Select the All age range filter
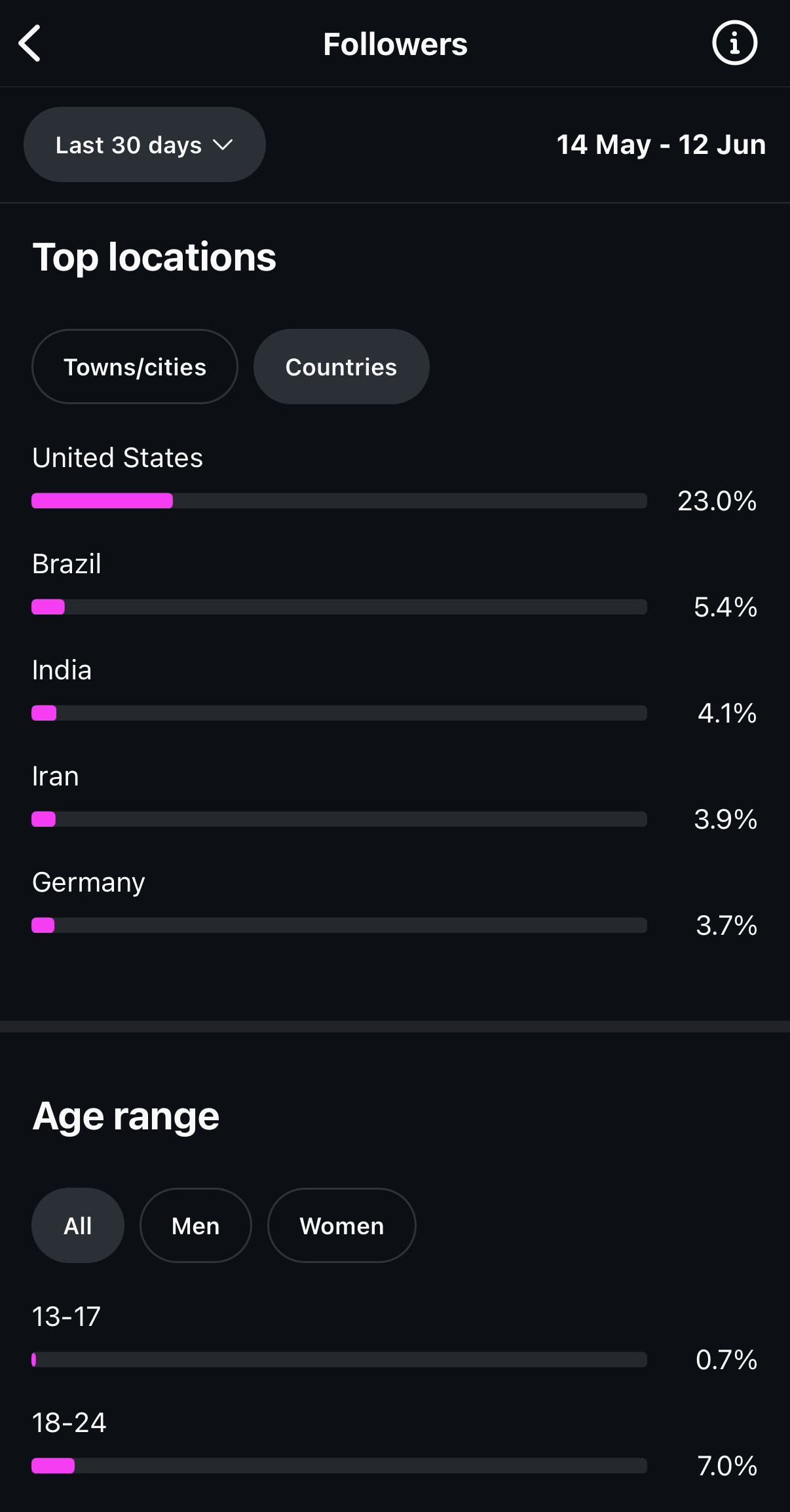The image size is (790, 1512). tap(78, 1226)
